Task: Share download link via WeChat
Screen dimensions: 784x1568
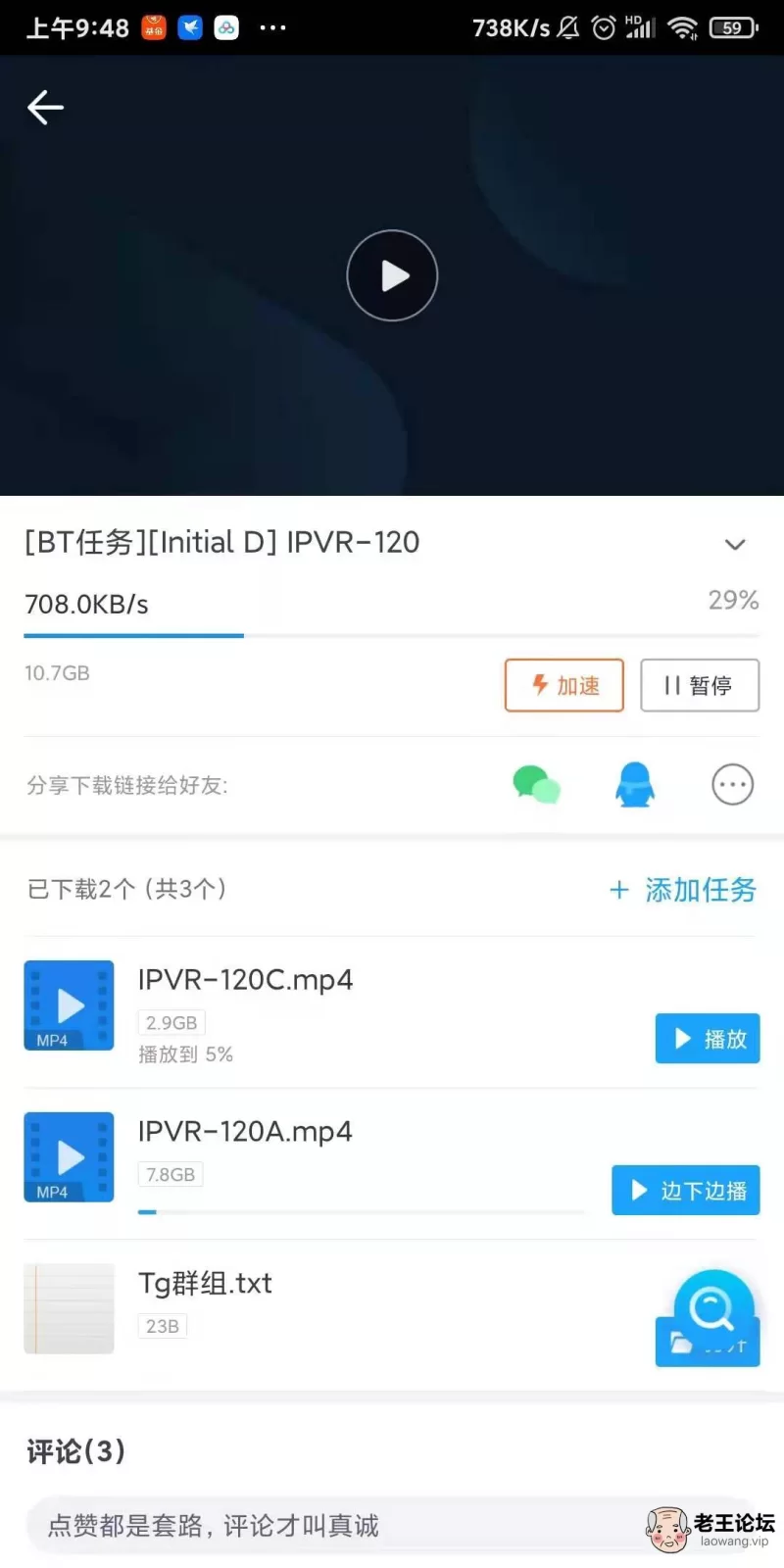Action: [x=536, y=785]
